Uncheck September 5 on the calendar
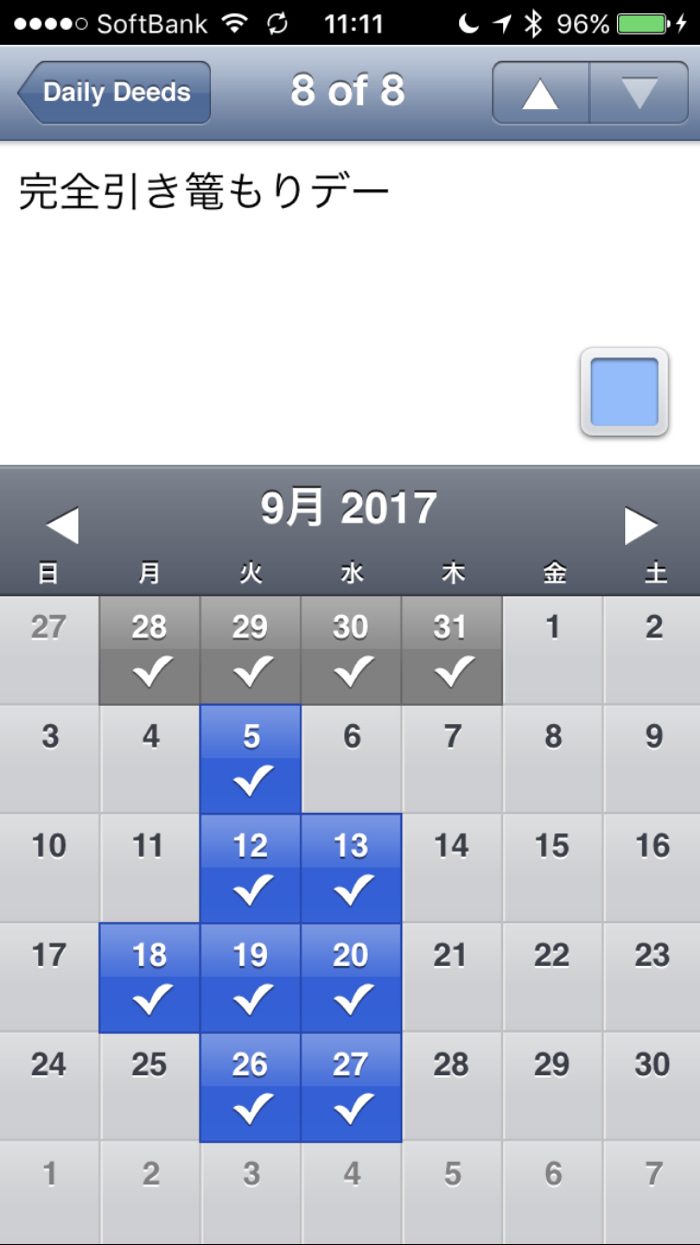 click(x=251, y=760)
